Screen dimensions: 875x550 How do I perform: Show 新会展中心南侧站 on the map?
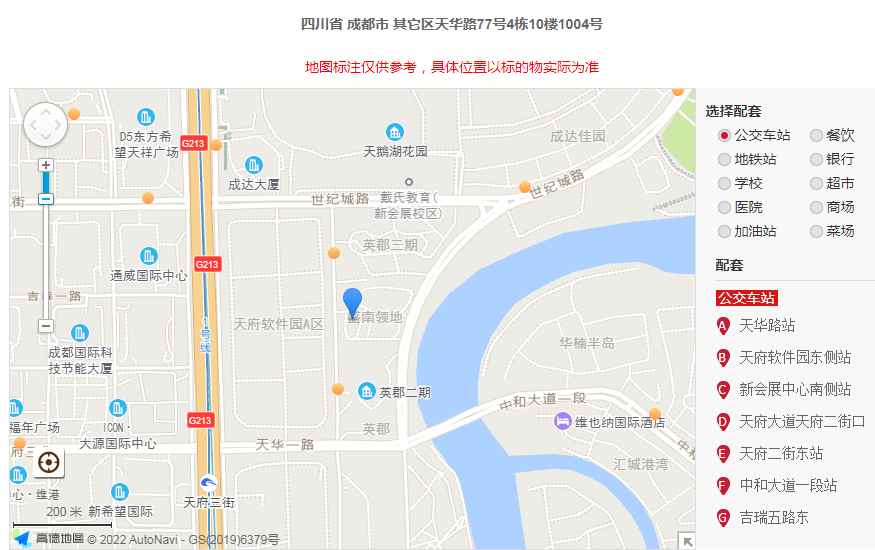pyautogui.click(x=794, y=389)
